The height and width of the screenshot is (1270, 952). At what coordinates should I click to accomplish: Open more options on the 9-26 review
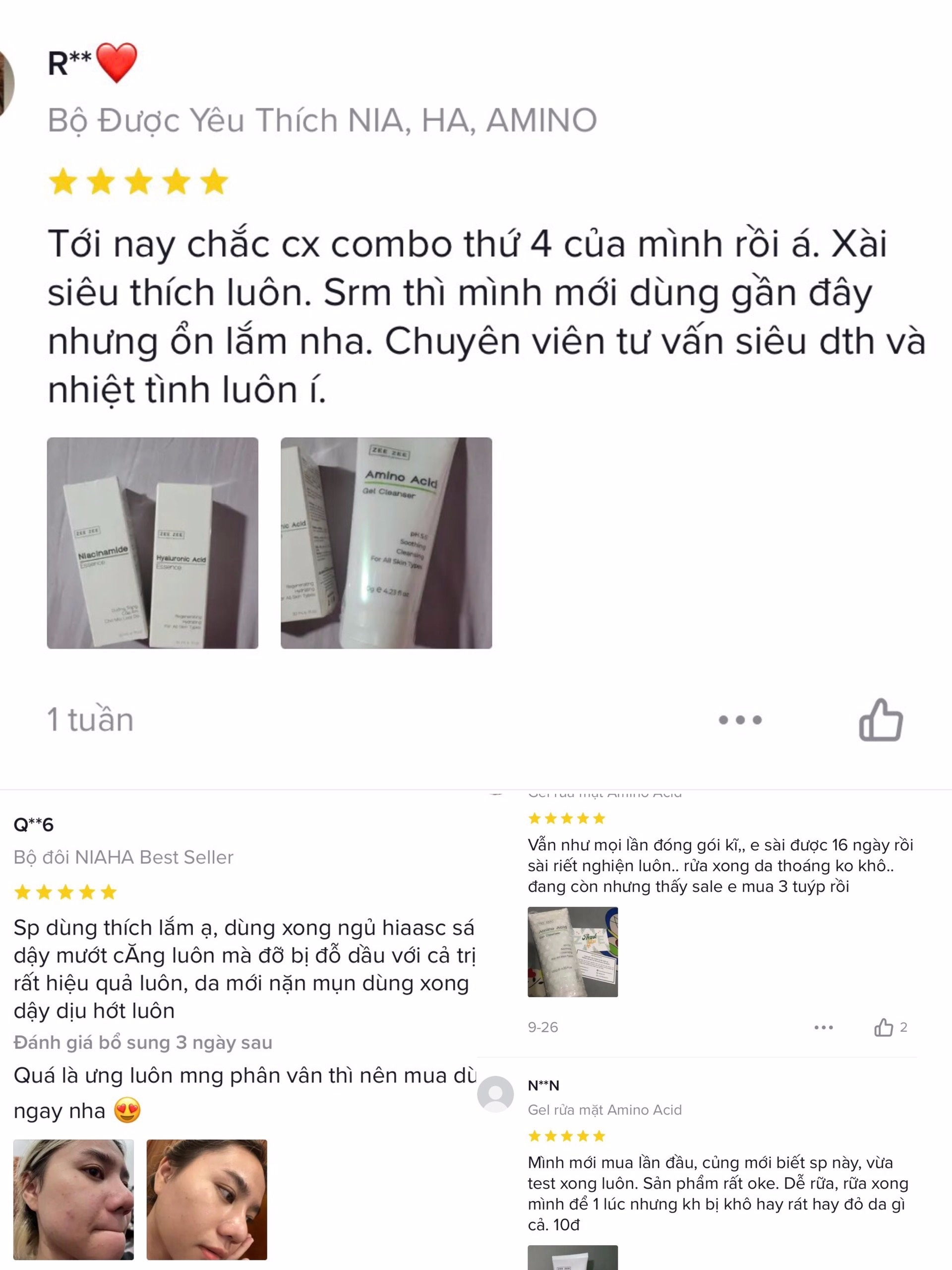click(824, 1028)
